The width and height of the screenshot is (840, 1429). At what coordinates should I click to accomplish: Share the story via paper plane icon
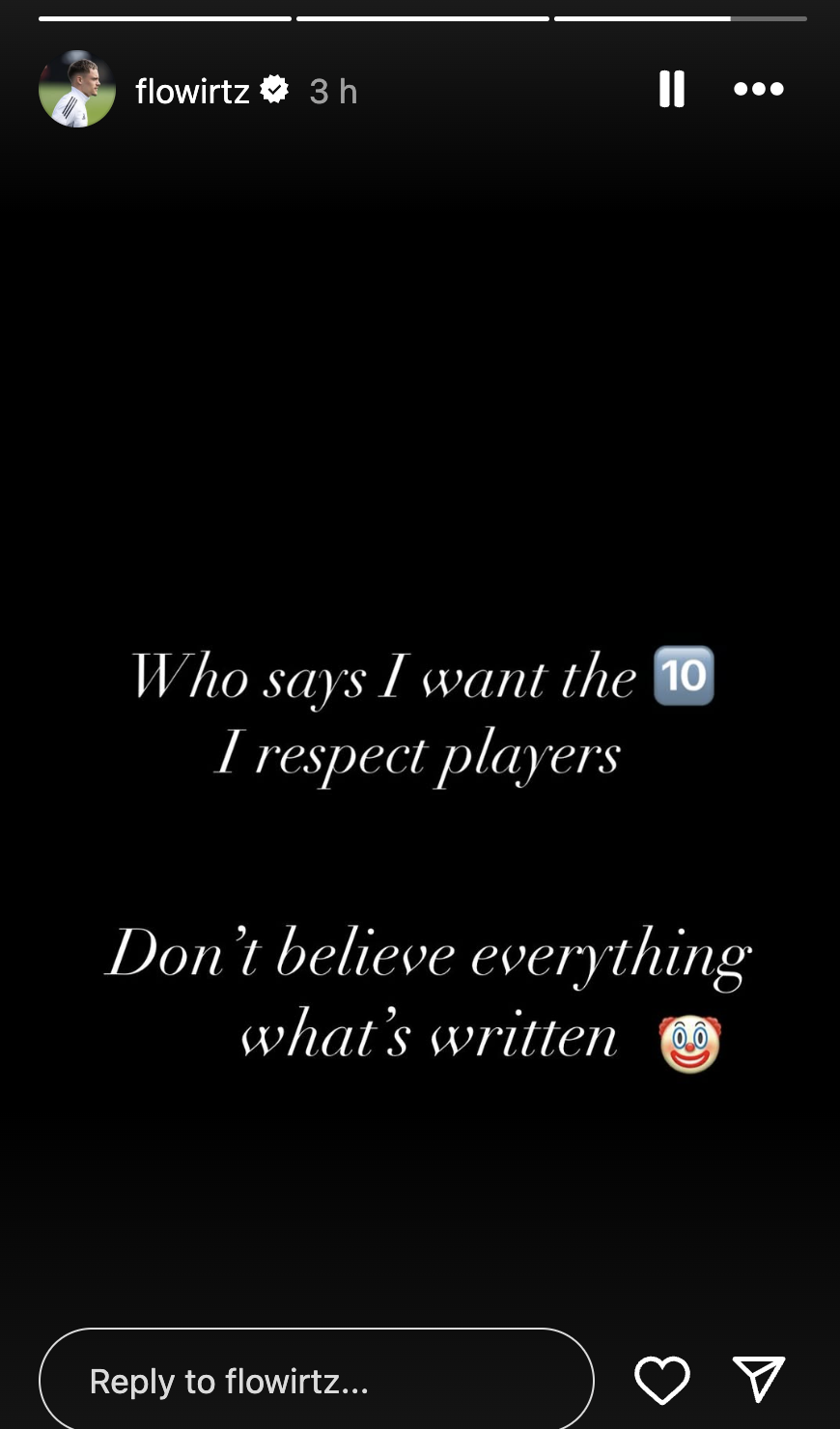coord(758,1378)
